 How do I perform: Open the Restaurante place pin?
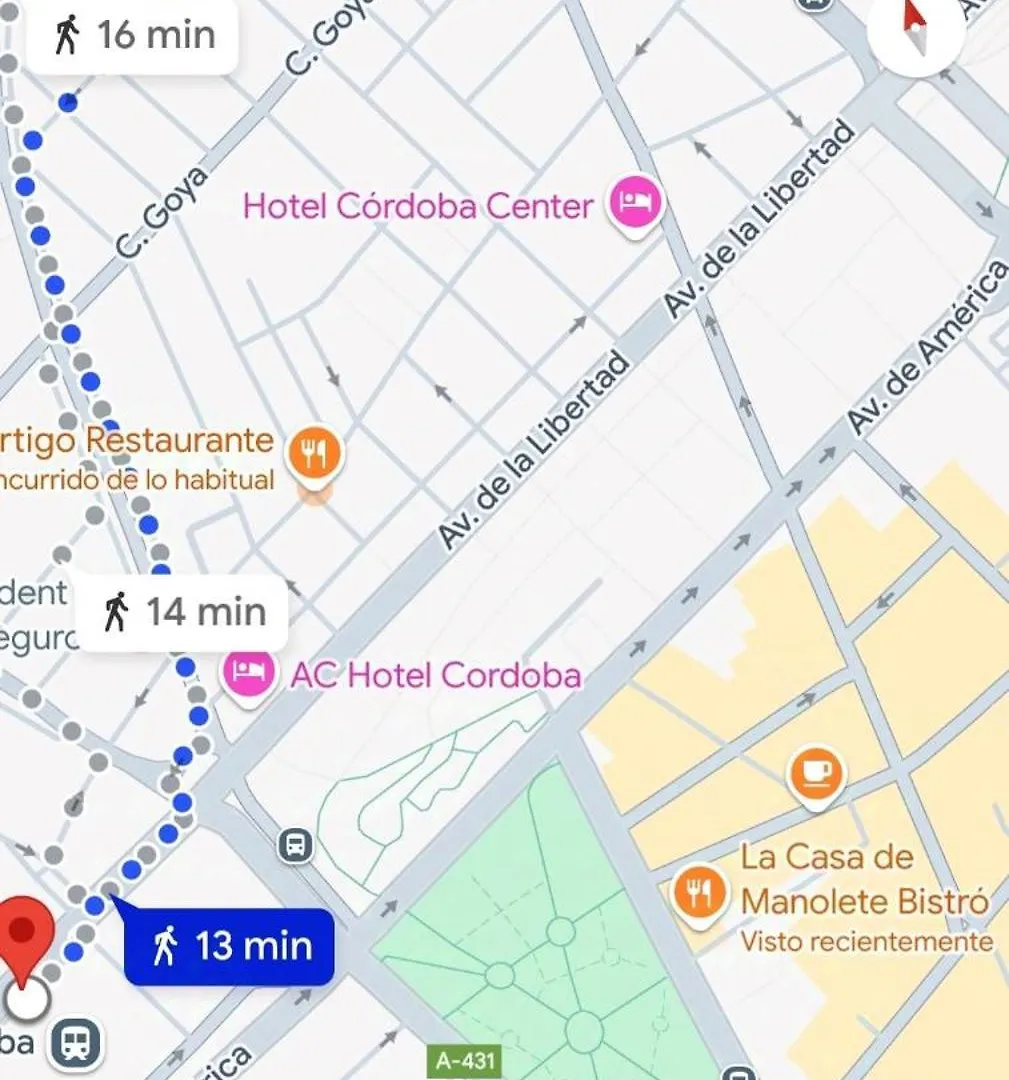315,456
